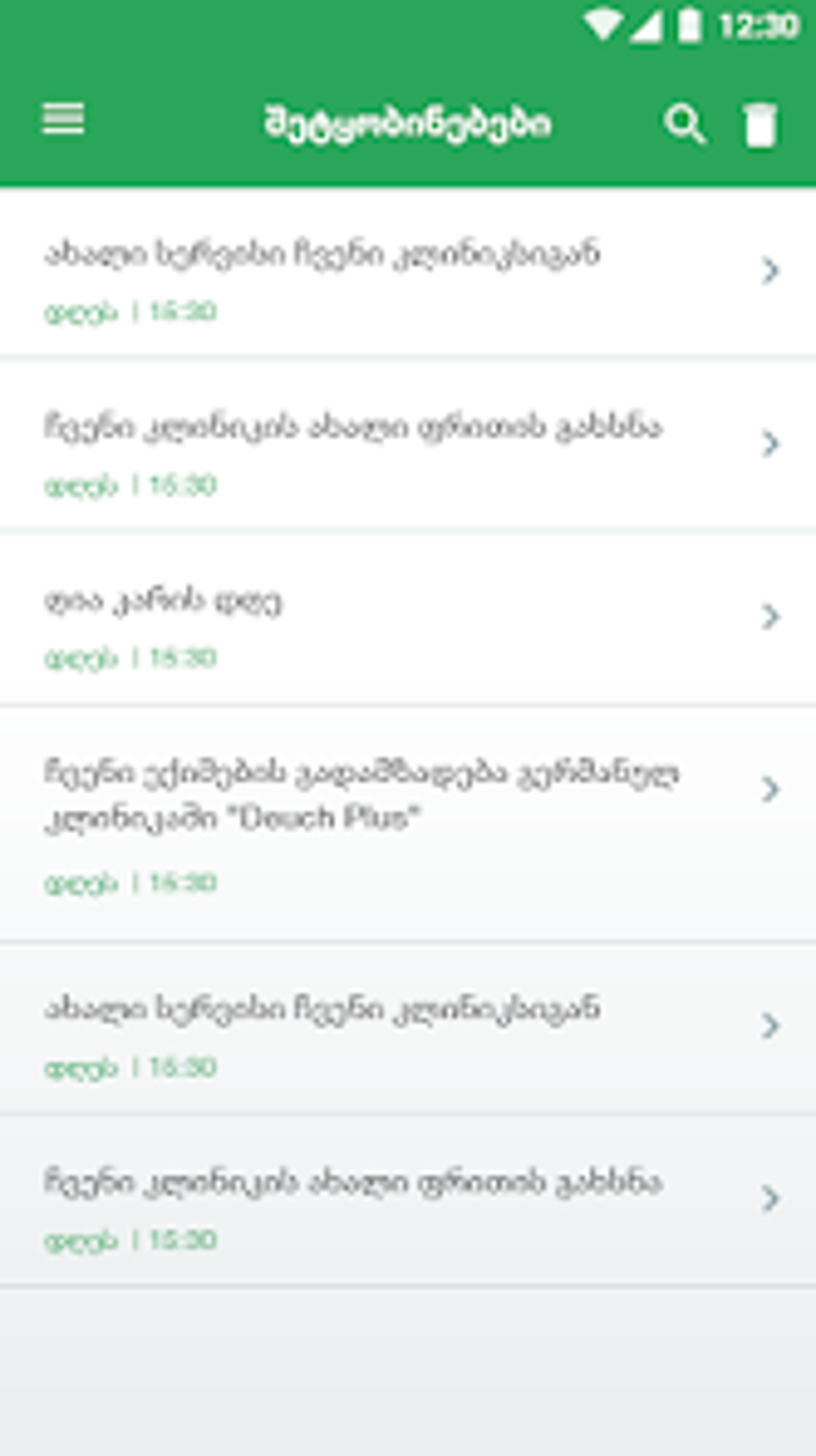The width and height of the screenshot is (816, 1456).
Task: Tap the trash delete icon
Action: click(760, 125)
